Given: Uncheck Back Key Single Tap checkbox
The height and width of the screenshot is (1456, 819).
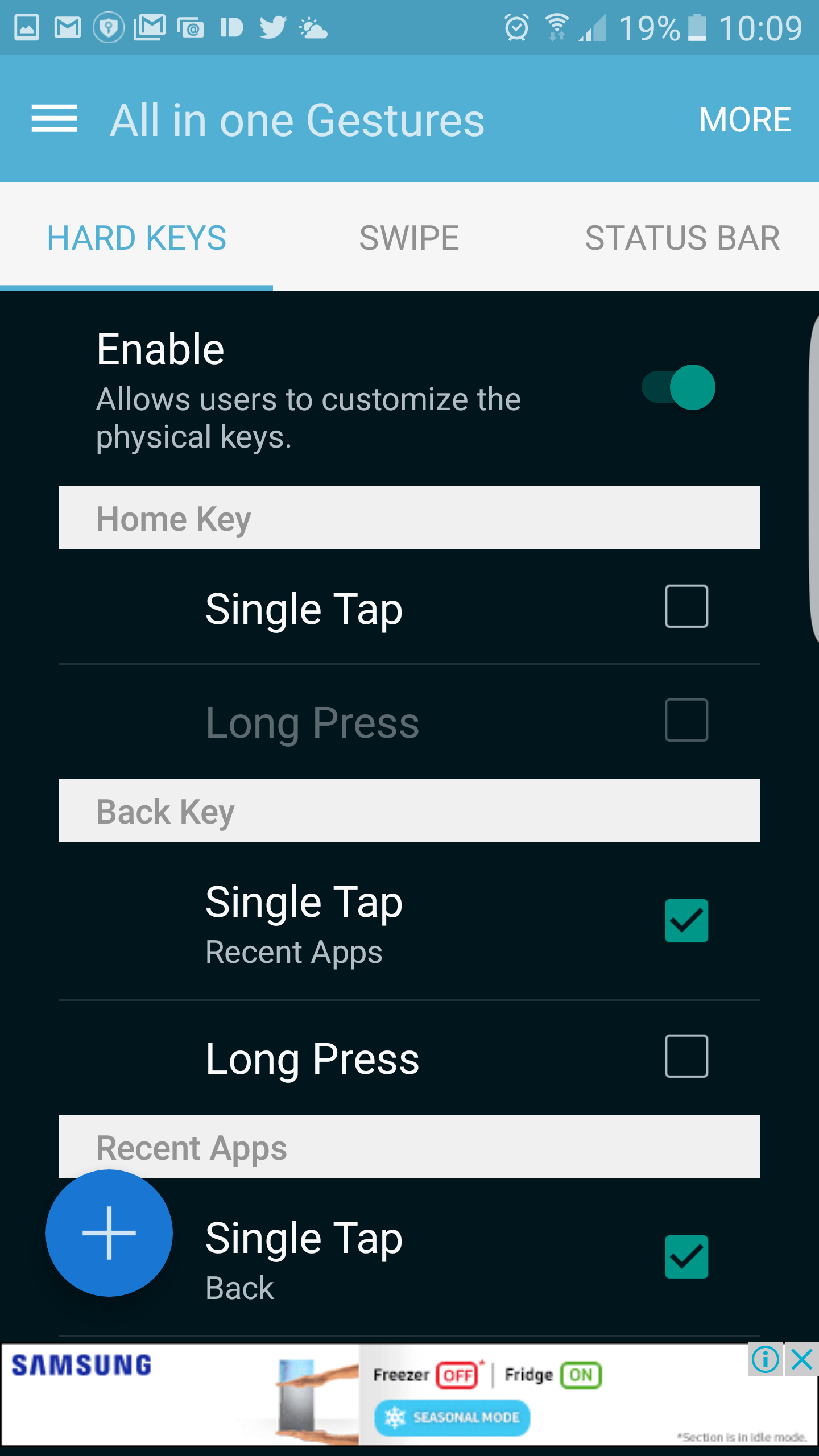Looking at the screenshot, I should coord(686,921).
